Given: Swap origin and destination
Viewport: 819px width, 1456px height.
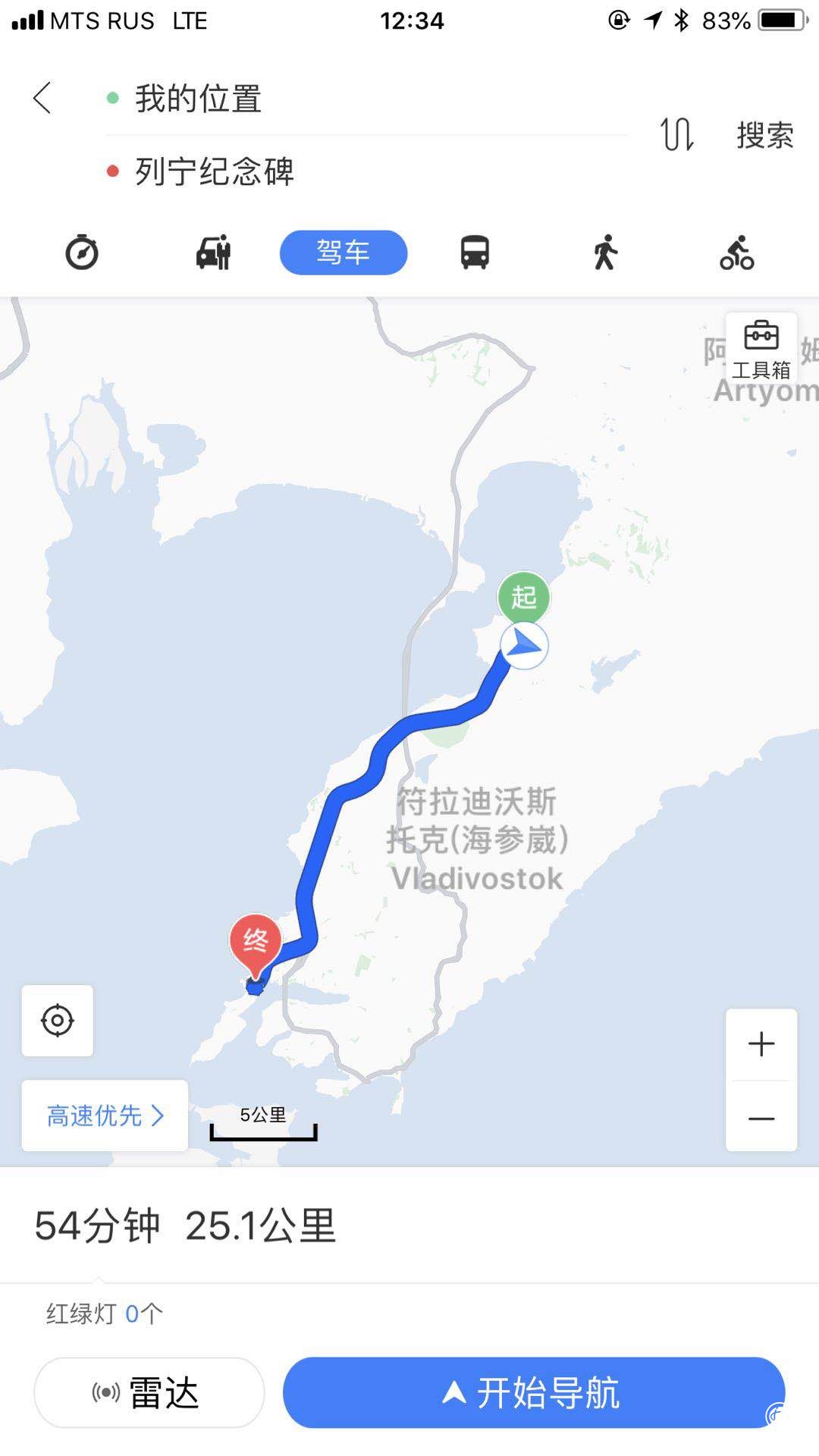Looking at the screenshot, I should pos(676,135).
